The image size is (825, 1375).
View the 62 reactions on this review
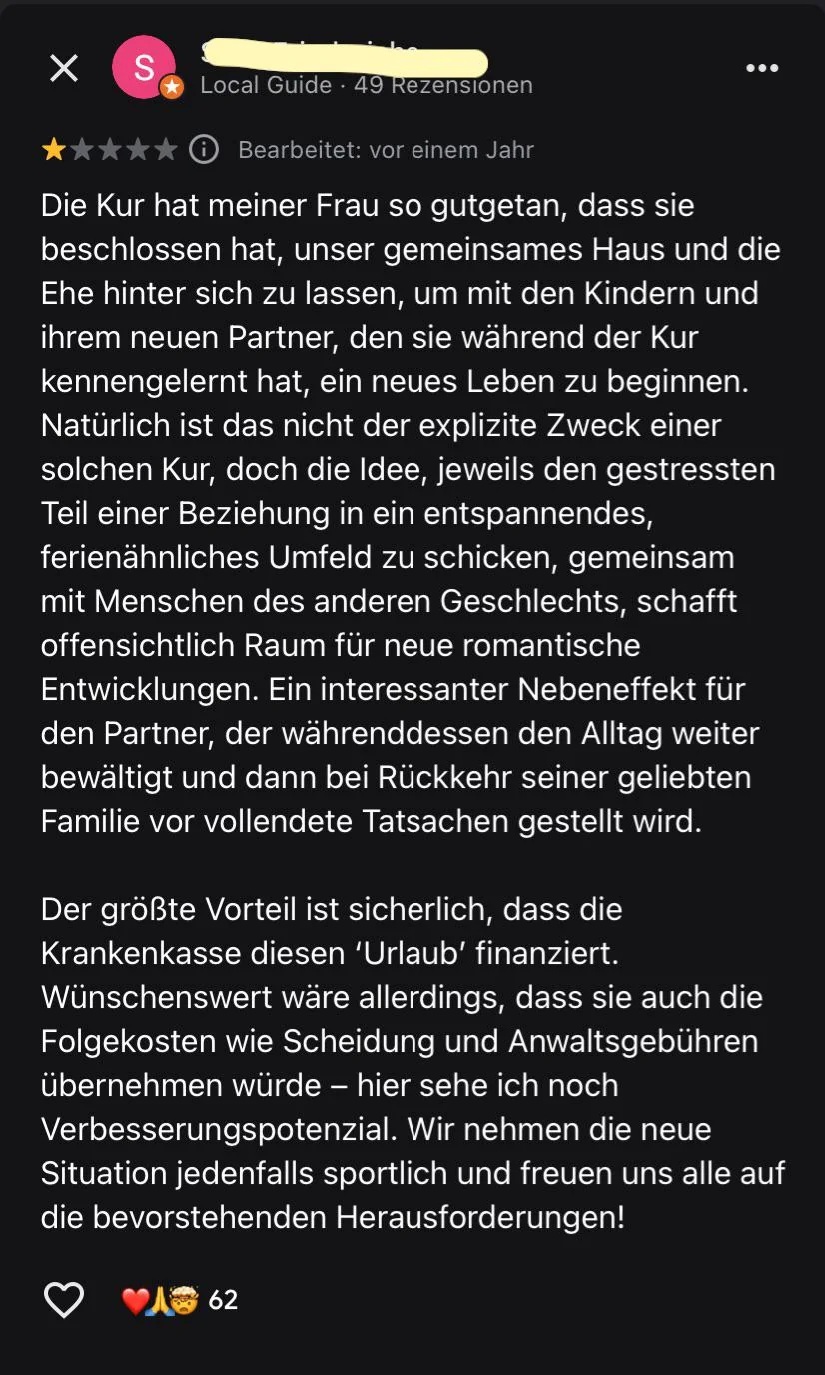click(180, 1299)
